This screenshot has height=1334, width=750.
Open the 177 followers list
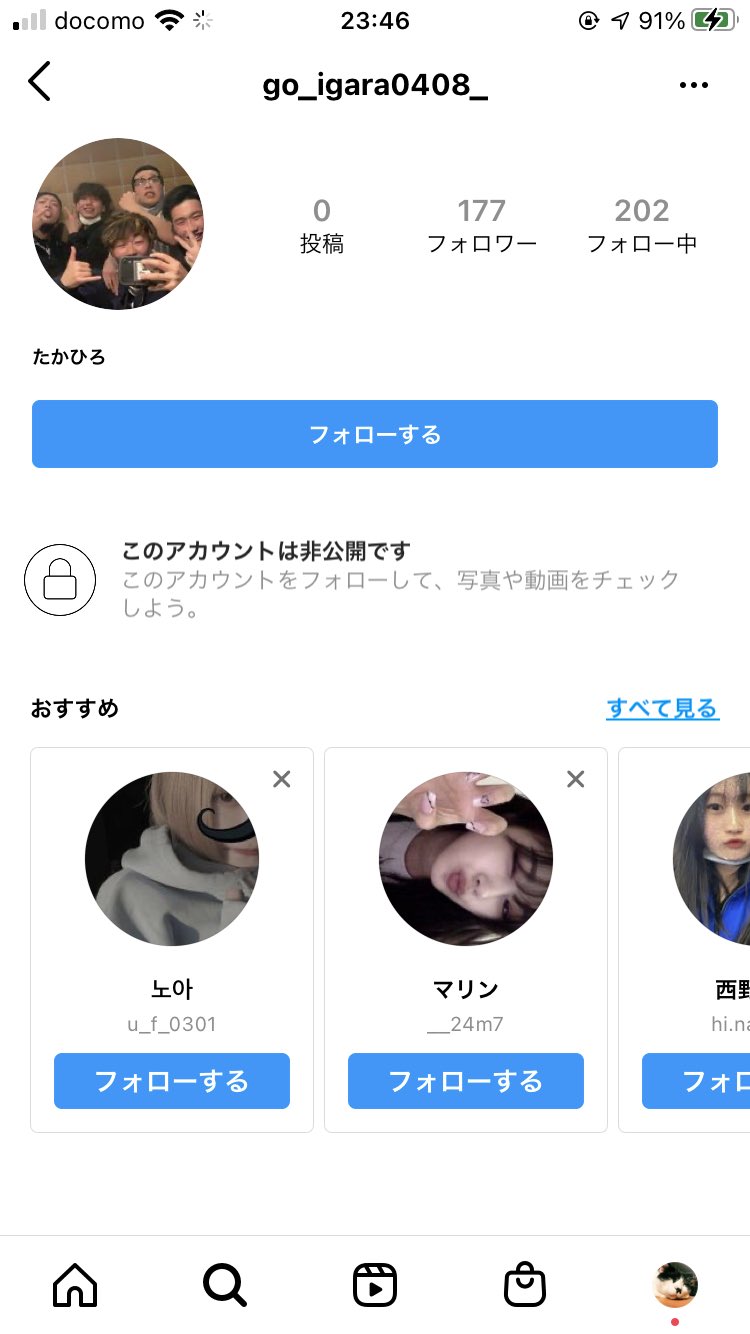click(482, 225)
